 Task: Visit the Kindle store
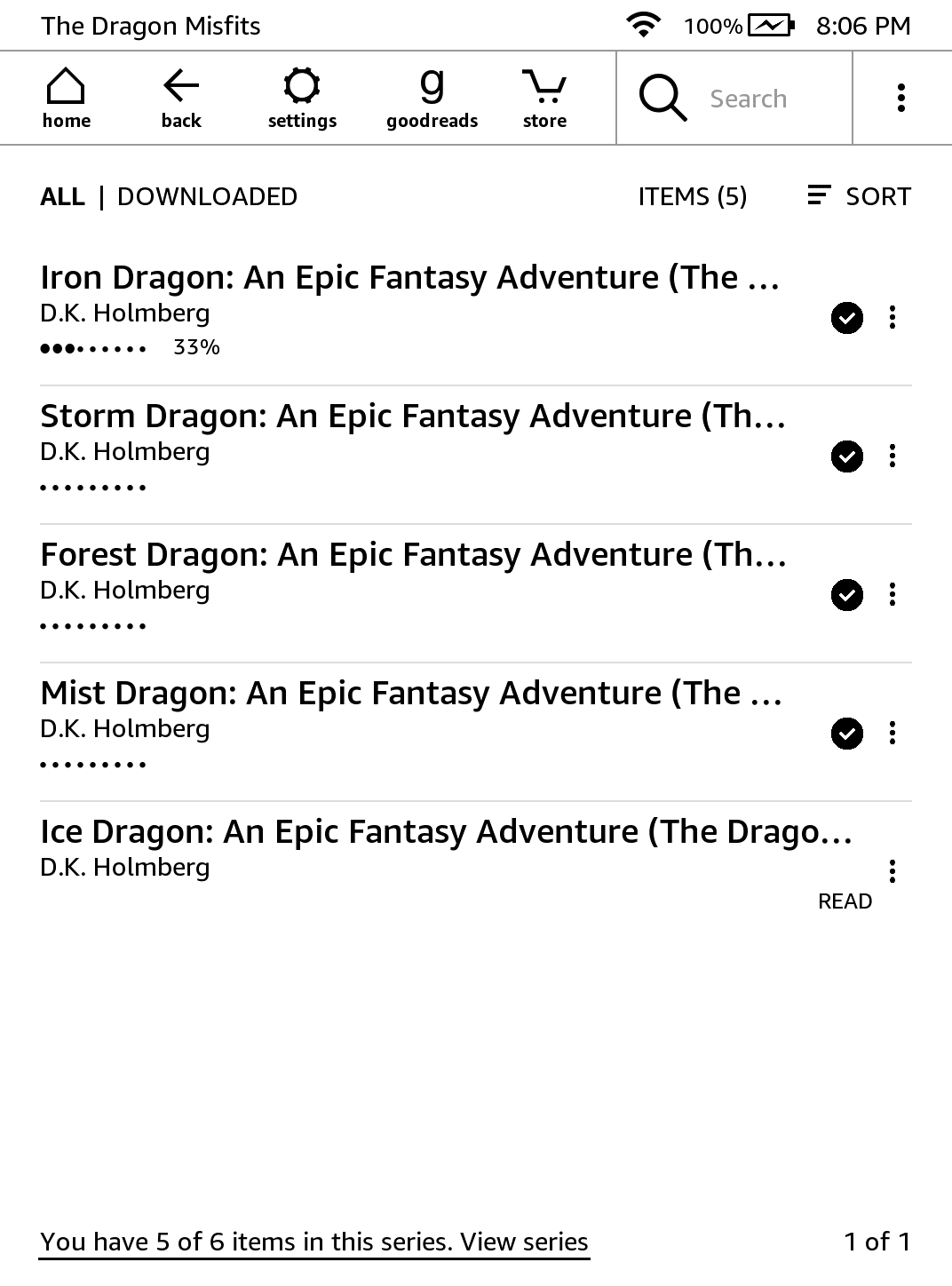[544, 99]
